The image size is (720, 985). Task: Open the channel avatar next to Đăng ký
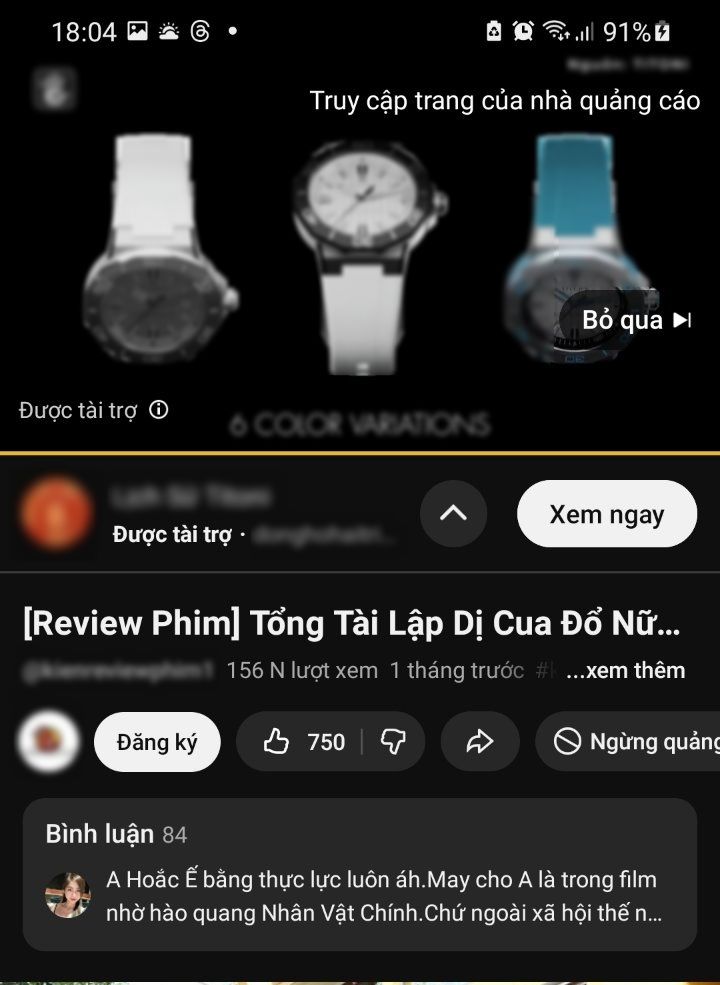48,741
